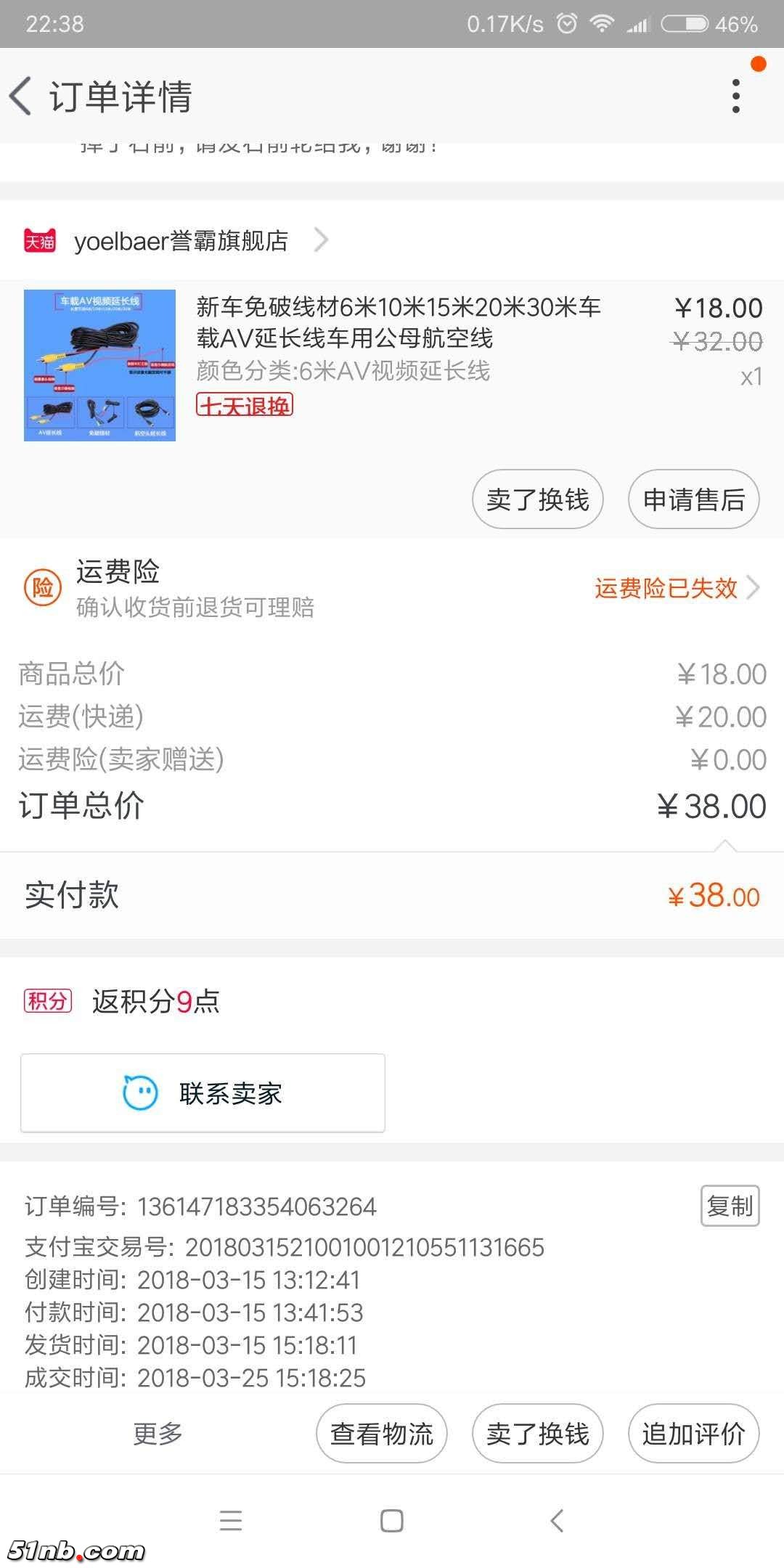This screenshot has width=784, height=1568.
Task: Tap 卖了换钱 under the product
Action: 537,499
